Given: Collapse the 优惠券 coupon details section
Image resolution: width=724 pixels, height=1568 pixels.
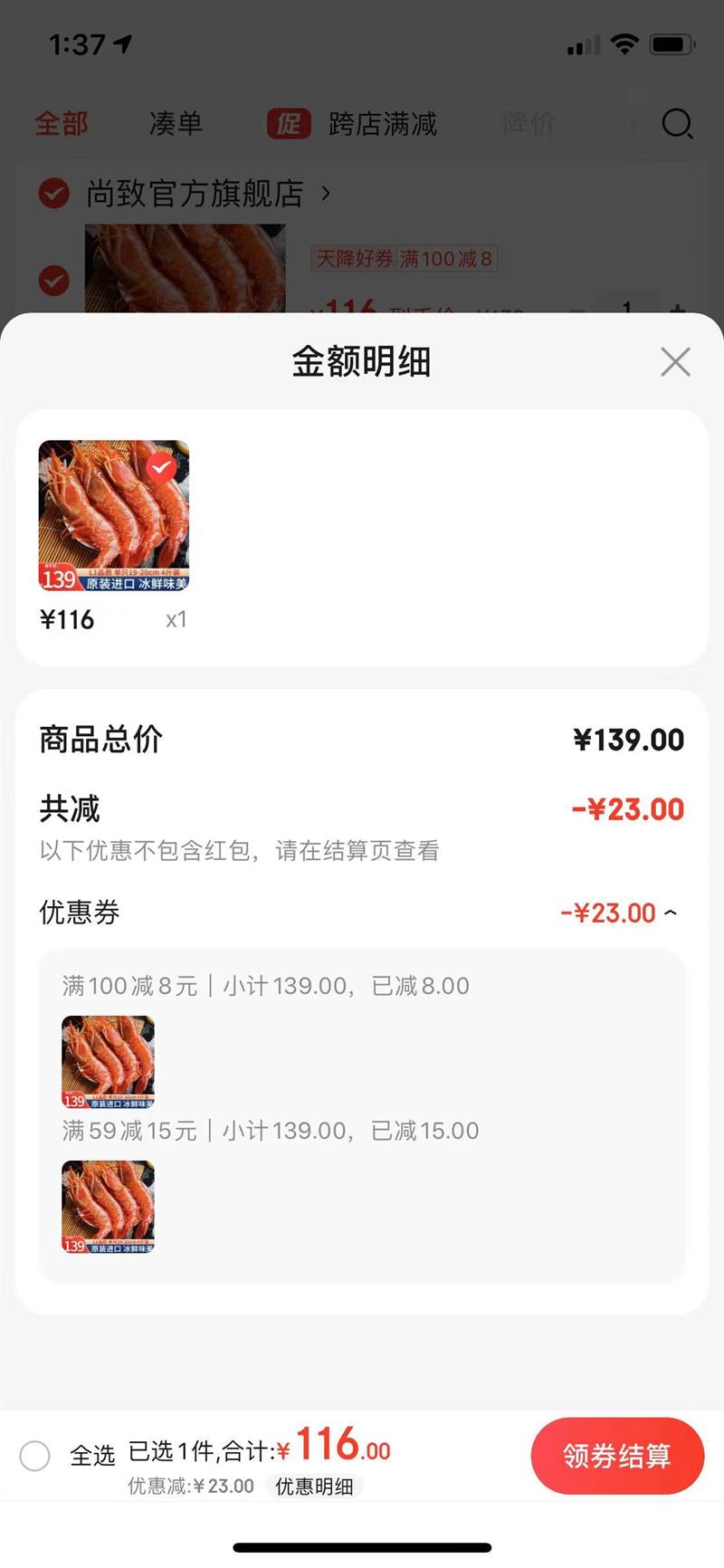Looking at the screenshot, I should click(670, 913).
